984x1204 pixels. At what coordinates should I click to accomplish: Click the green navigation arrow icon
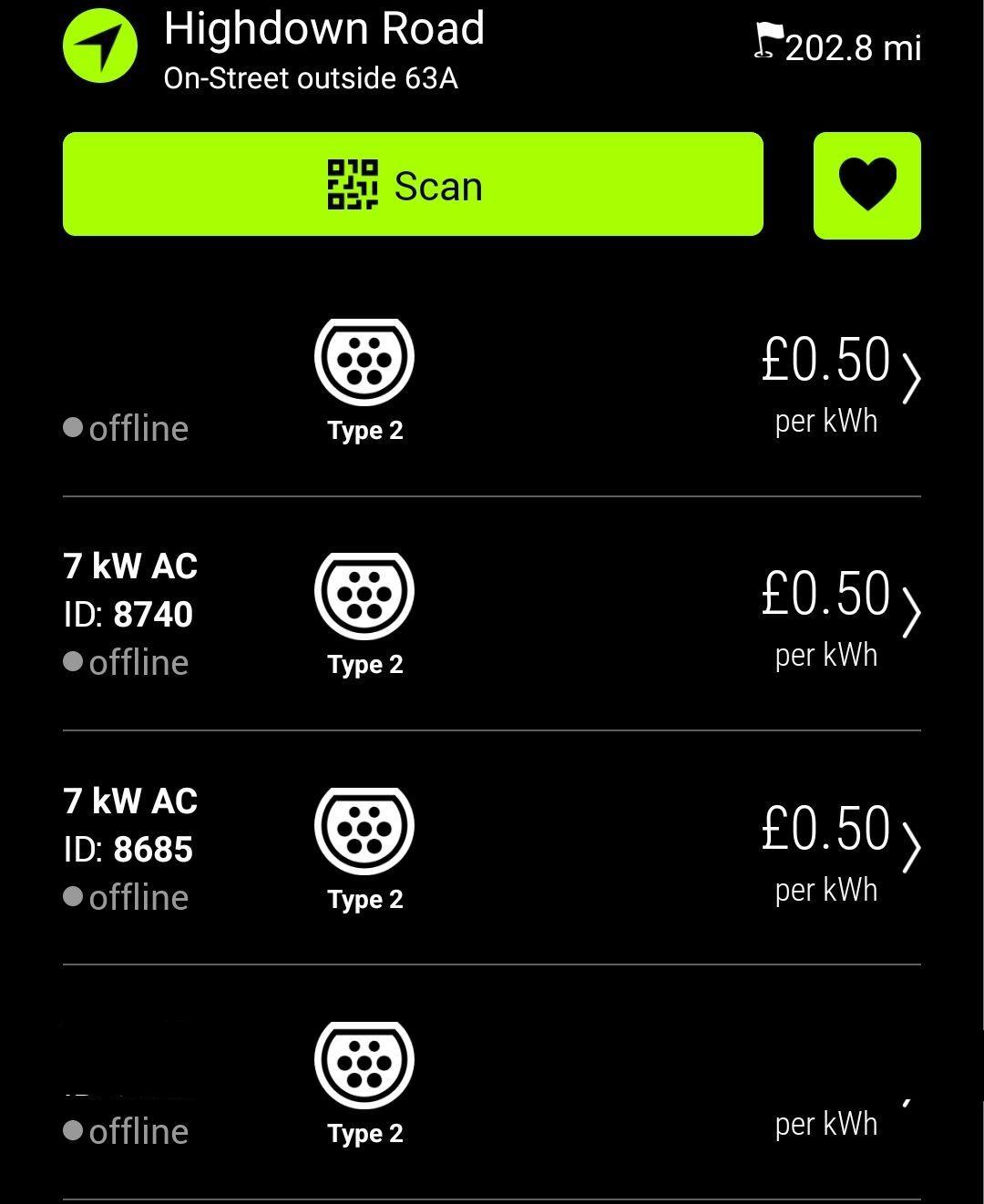tap(101, 47)
